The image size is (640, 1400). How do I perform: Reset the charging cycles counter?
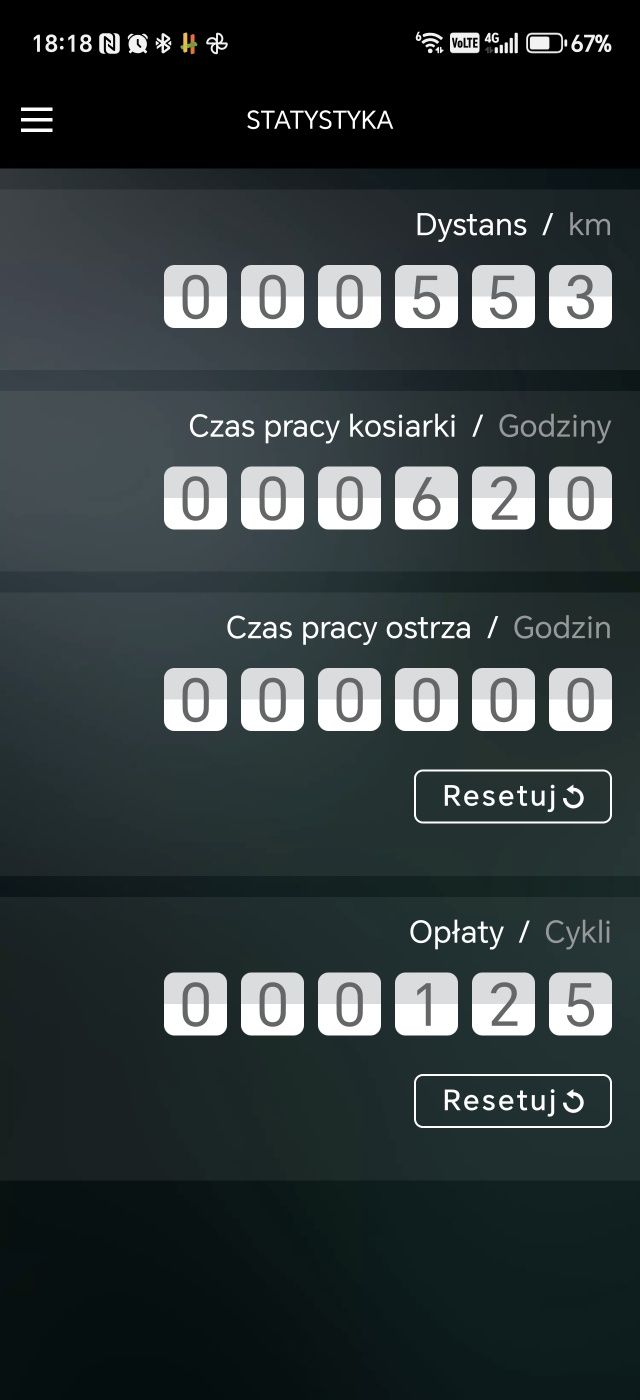(512, 1100)
